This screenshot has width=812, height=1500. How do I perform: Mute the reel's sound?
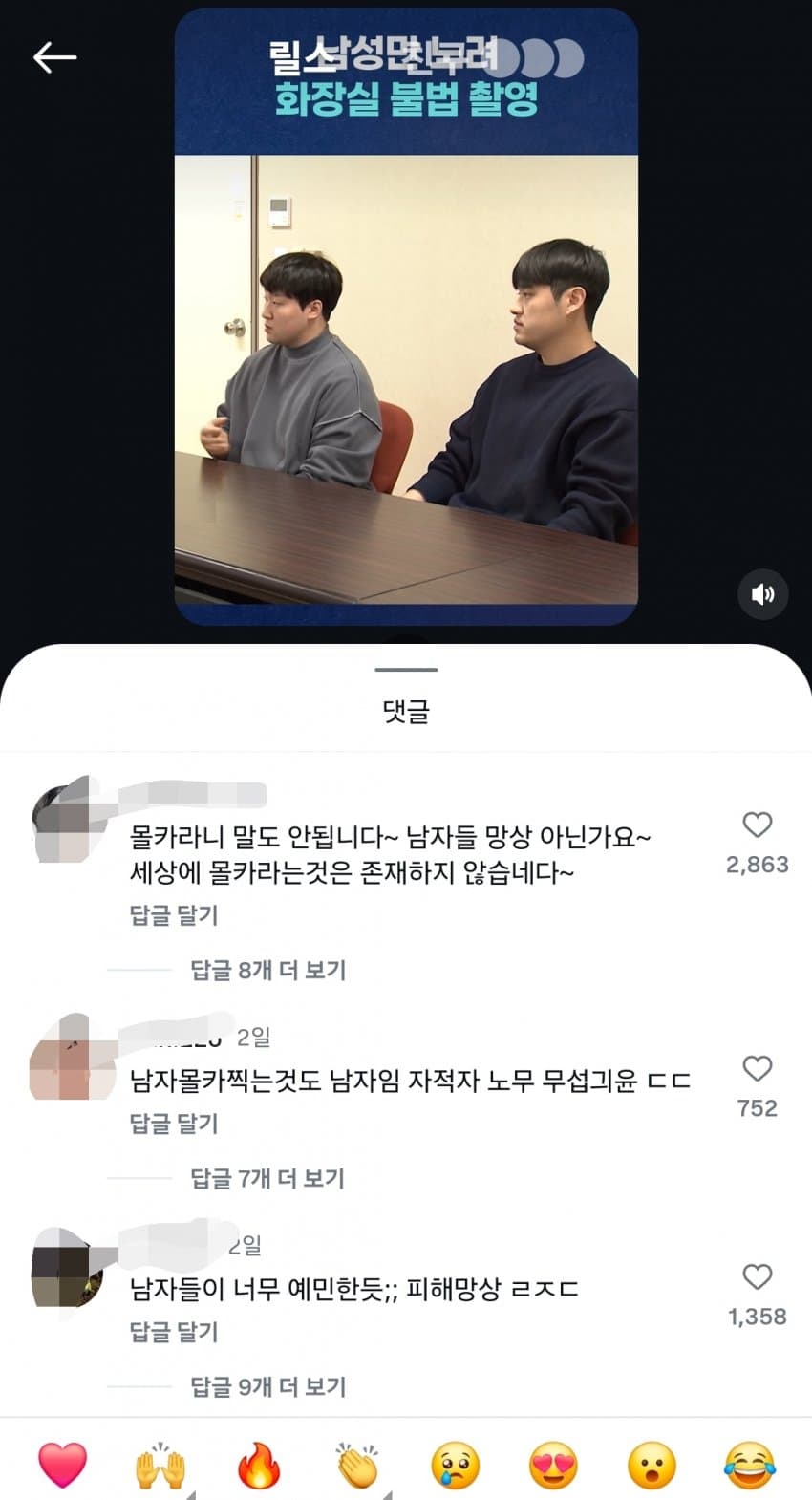click(762, 594)
